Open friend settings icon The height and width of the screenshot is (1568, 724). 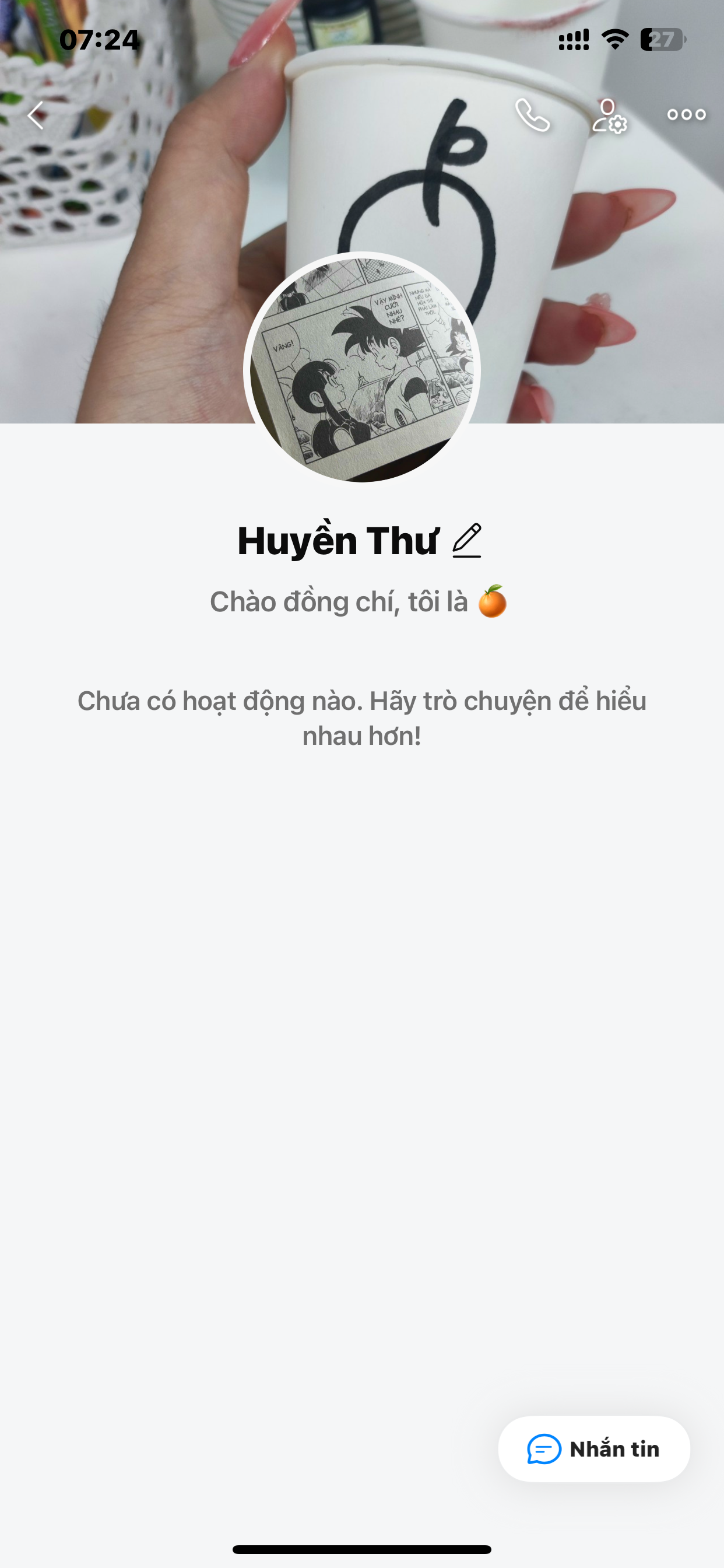(x=609, y=116)
